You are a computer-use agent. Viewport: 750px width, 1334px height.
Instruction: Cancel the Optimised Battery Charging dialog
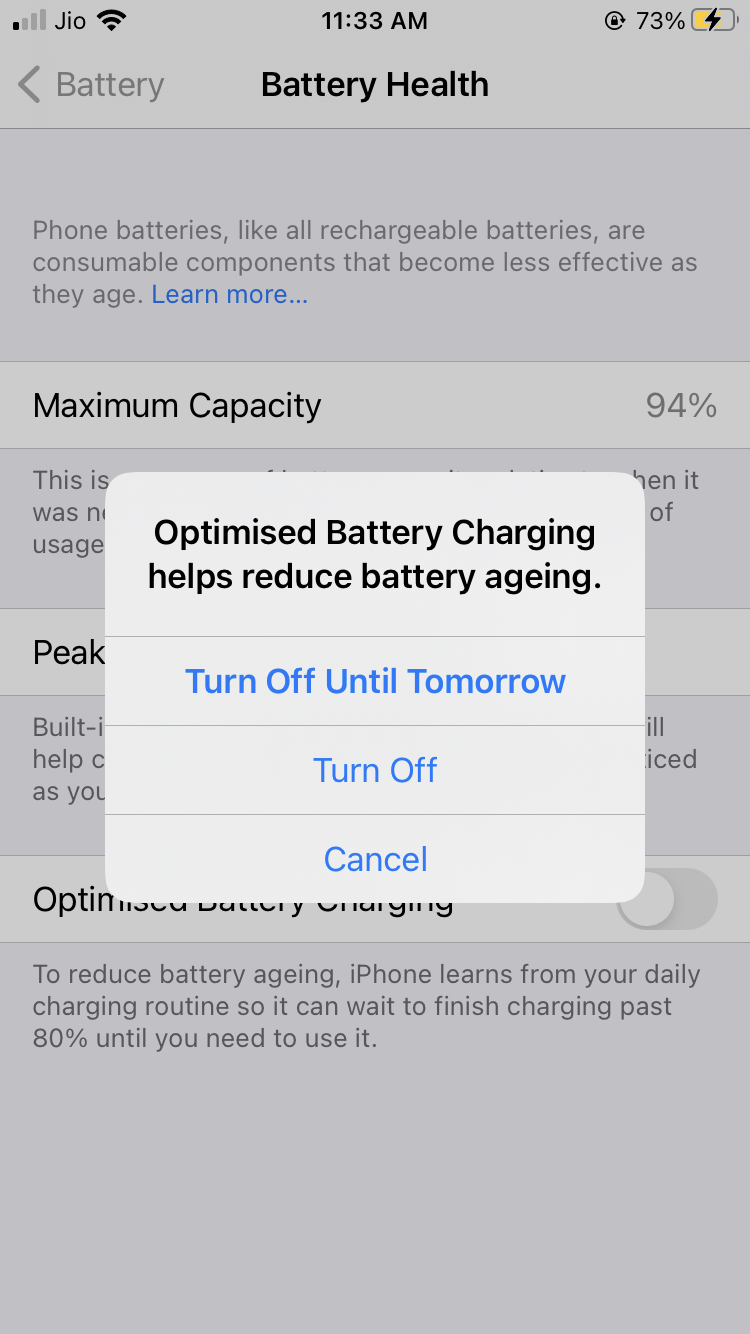(x=375, y=859)
